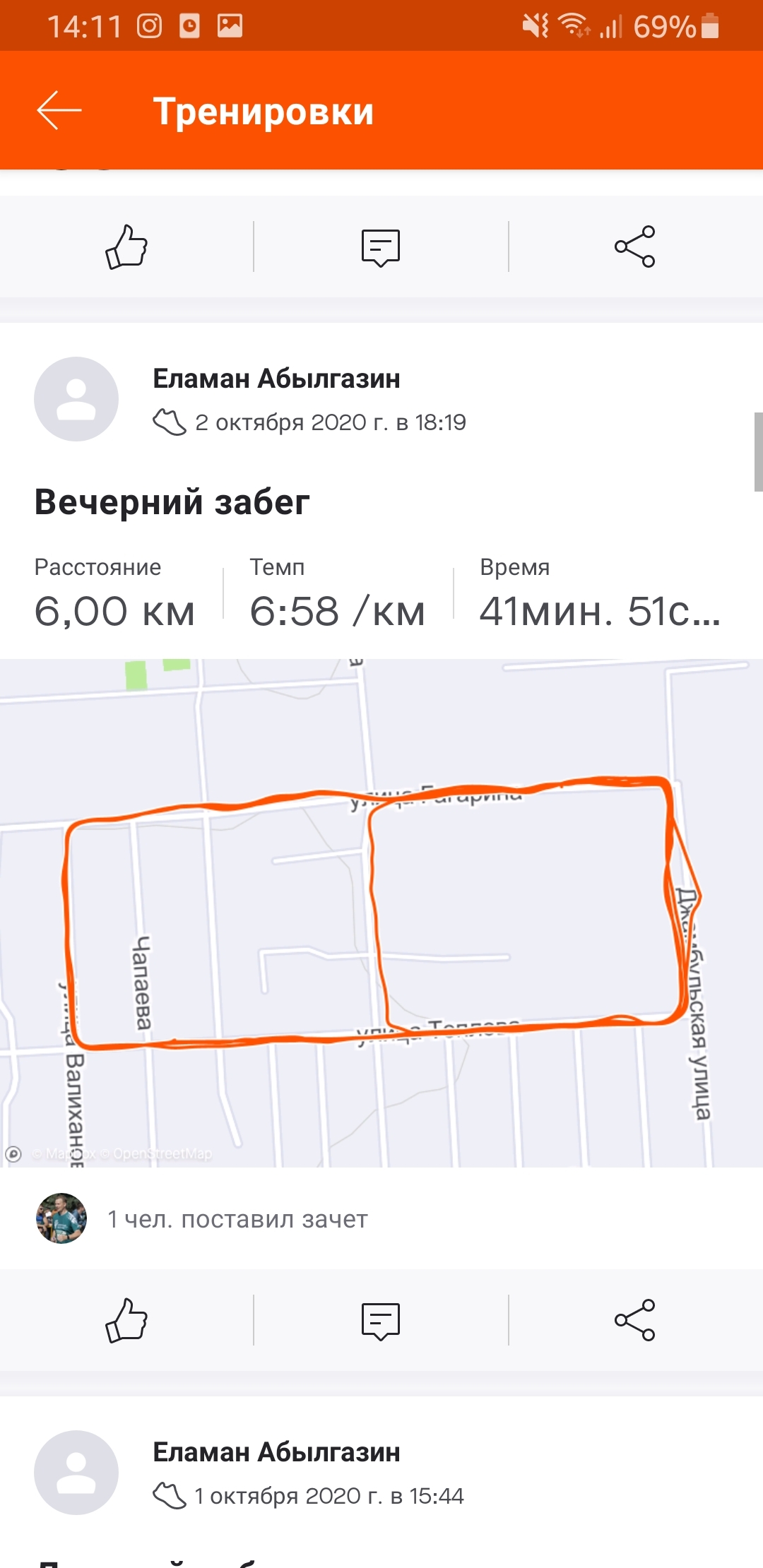Open the profile avatar on the 1 октября post
This screenshot has height=1568, width=763.
(76, 1473)
